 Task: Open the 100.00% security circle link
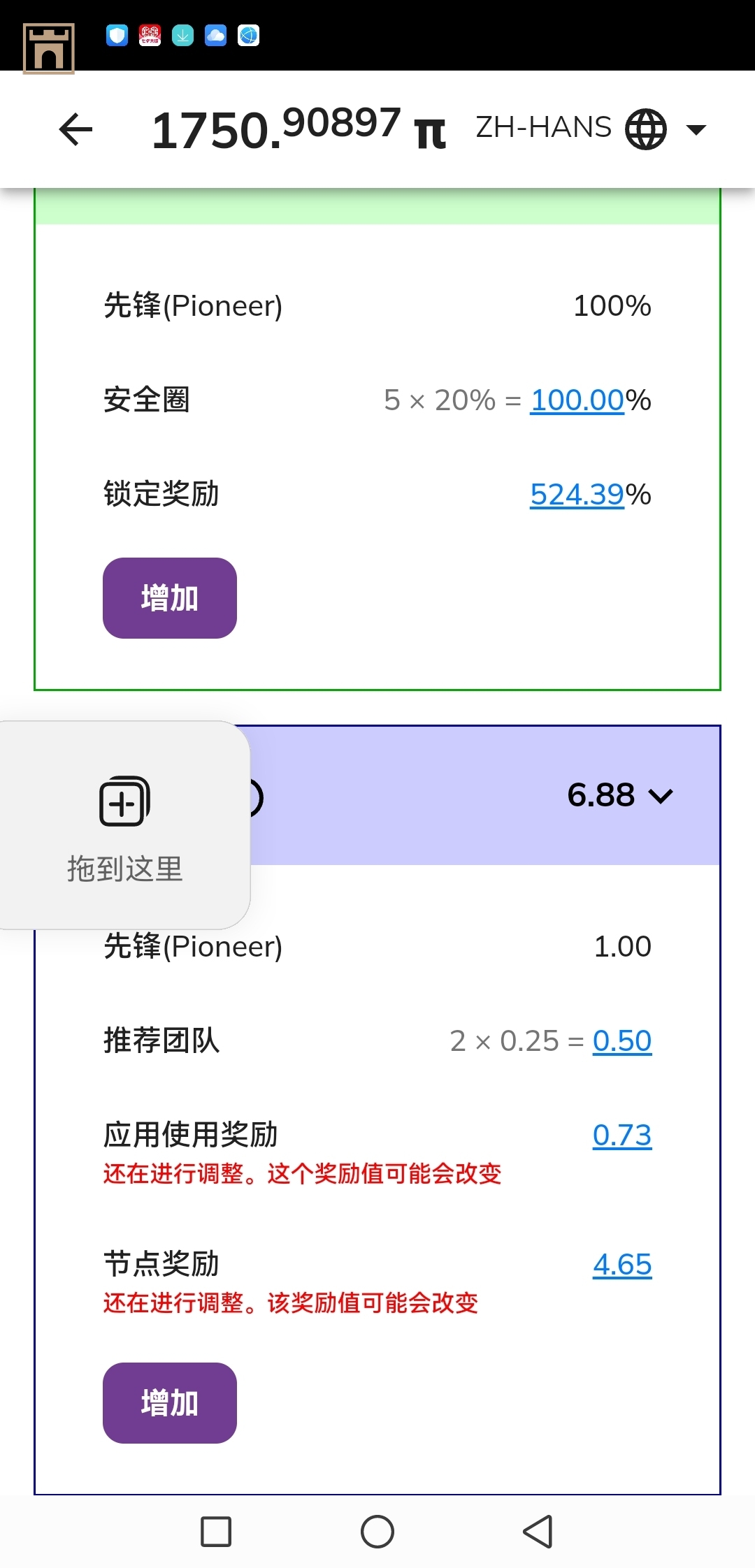pos(577,400)
